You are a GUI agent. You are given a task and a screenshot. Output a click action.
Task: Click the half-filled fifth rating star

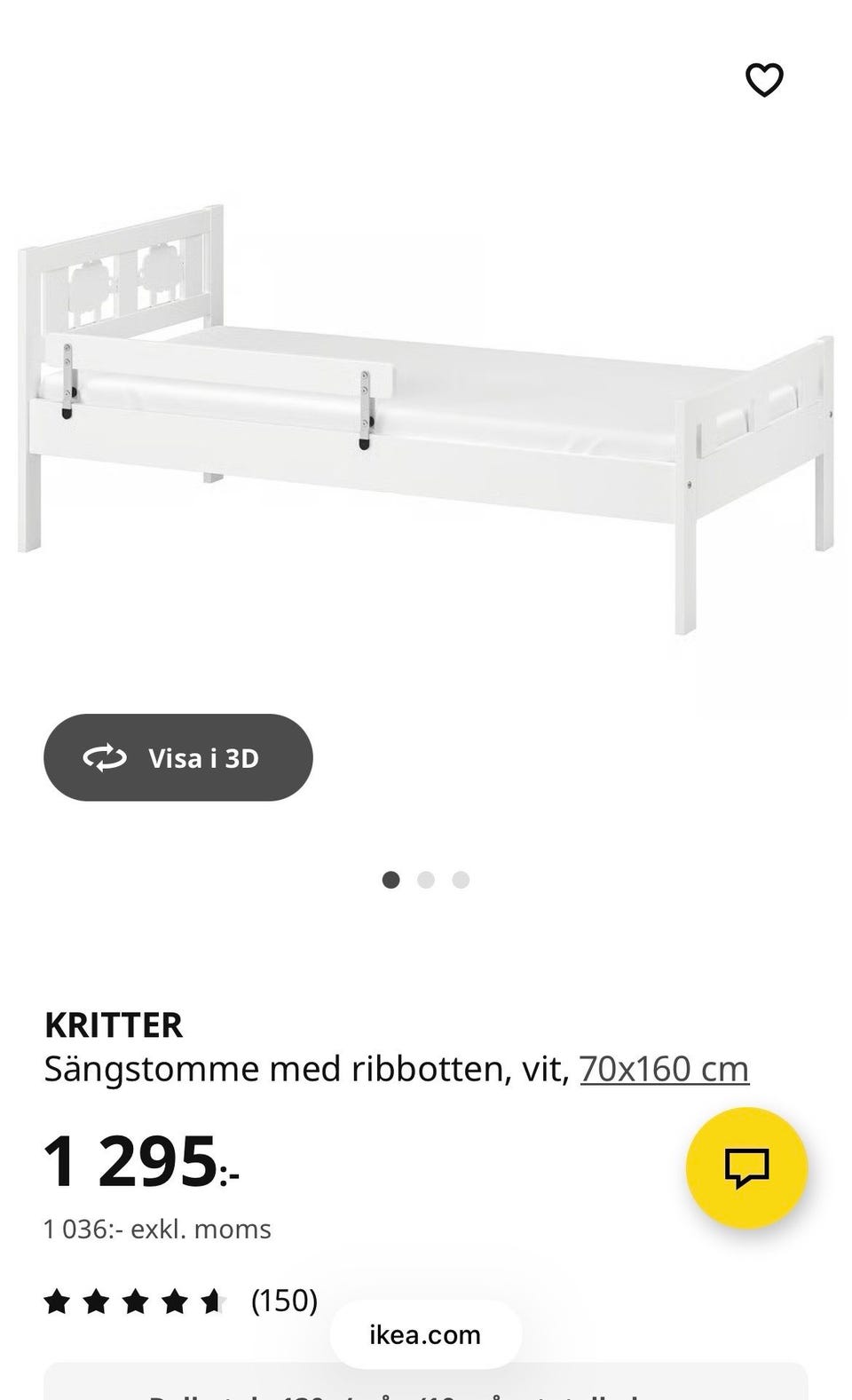tap(213, 1302)
